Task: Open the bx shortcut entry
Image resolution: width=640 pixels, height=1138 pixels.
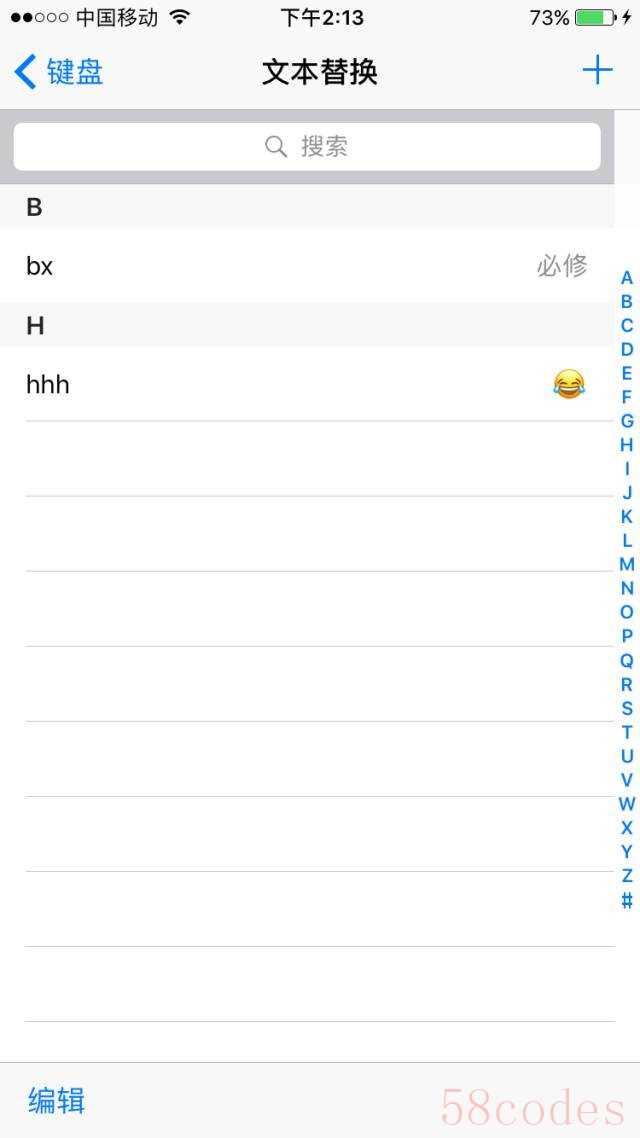Action: point(300,266)
